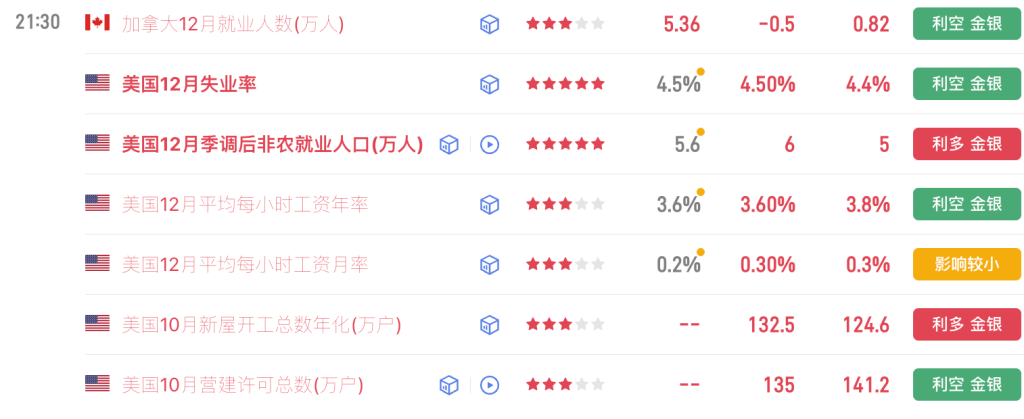Play the video for 美国10月营建许可总数
The image size is (1024, 419).
click(x=489, y=384)
